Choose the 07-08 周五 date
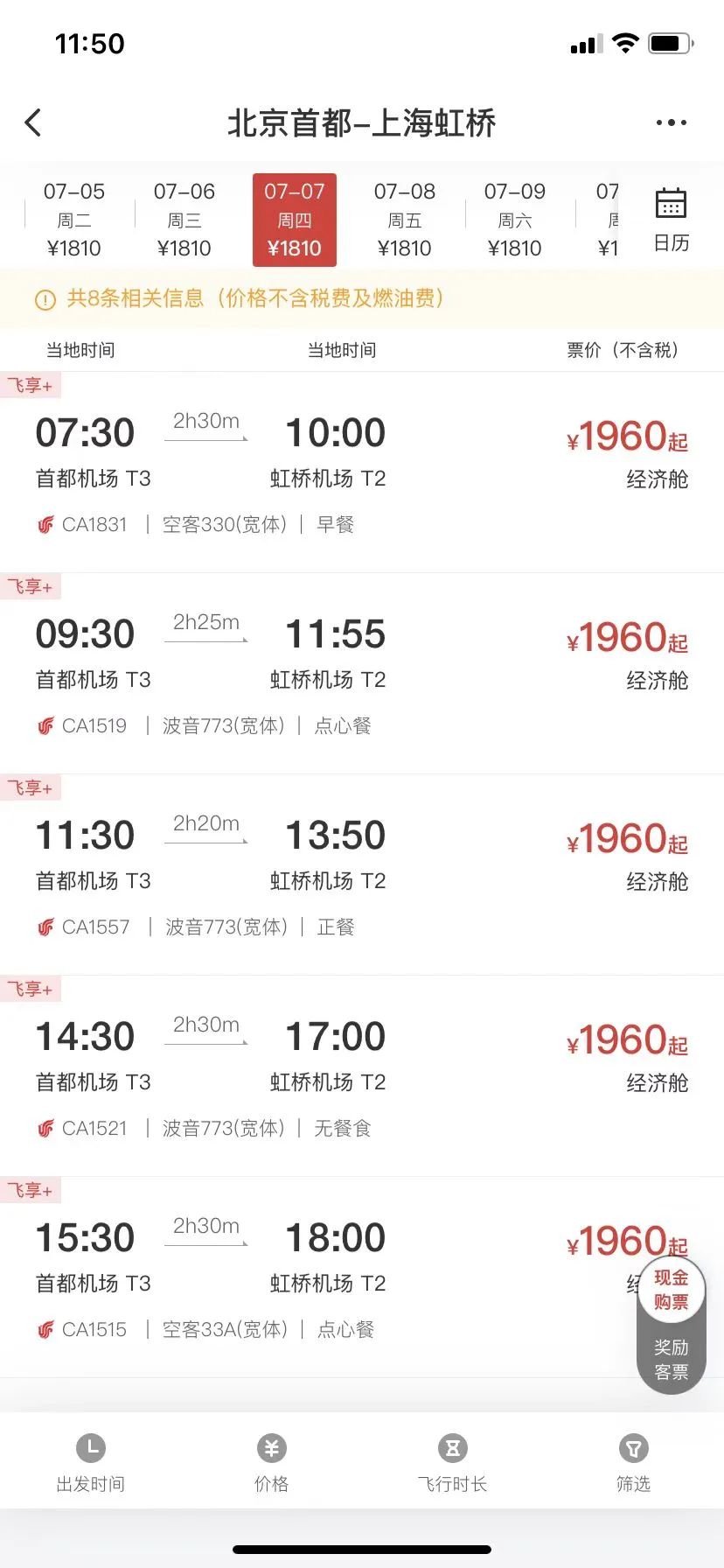Viewport: 724px width, 1568px height. 405,220
